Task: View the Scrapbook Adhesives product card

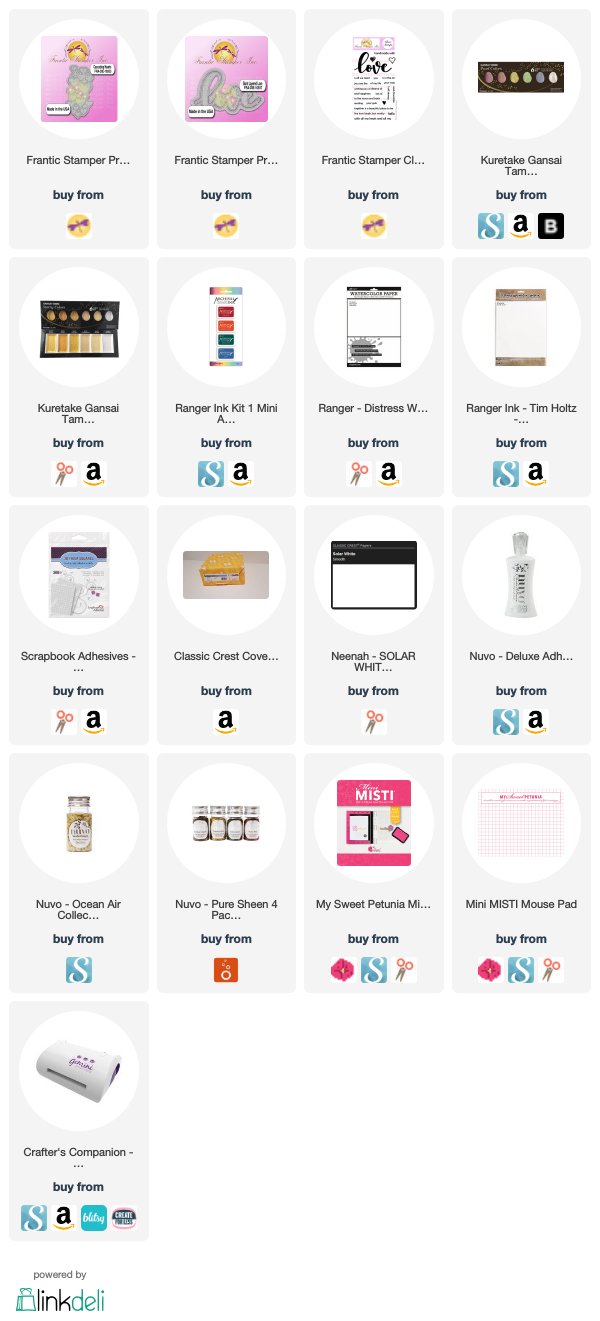Action: pyautogui.click(x=79, y=625)
